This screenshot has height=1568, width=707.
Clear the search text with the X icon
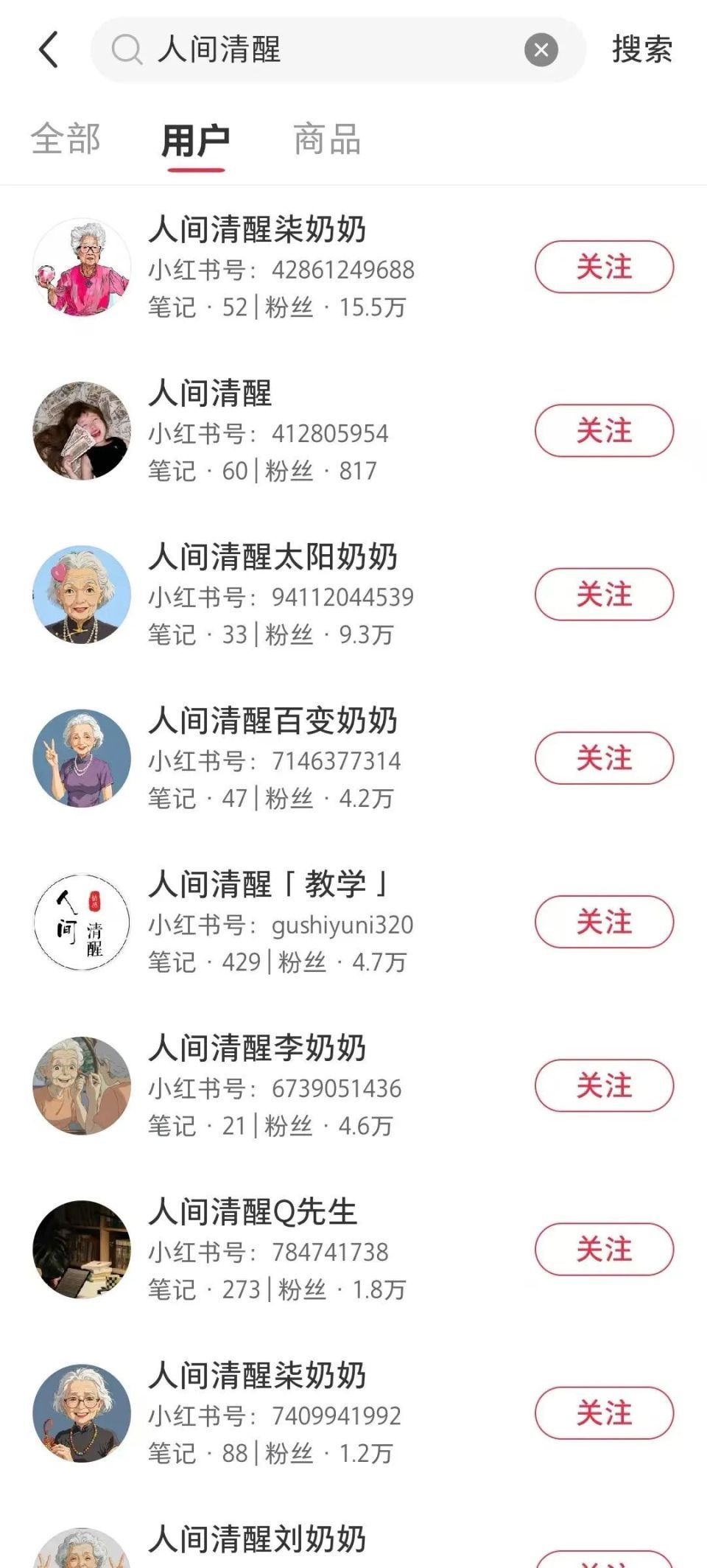(540, 49)
